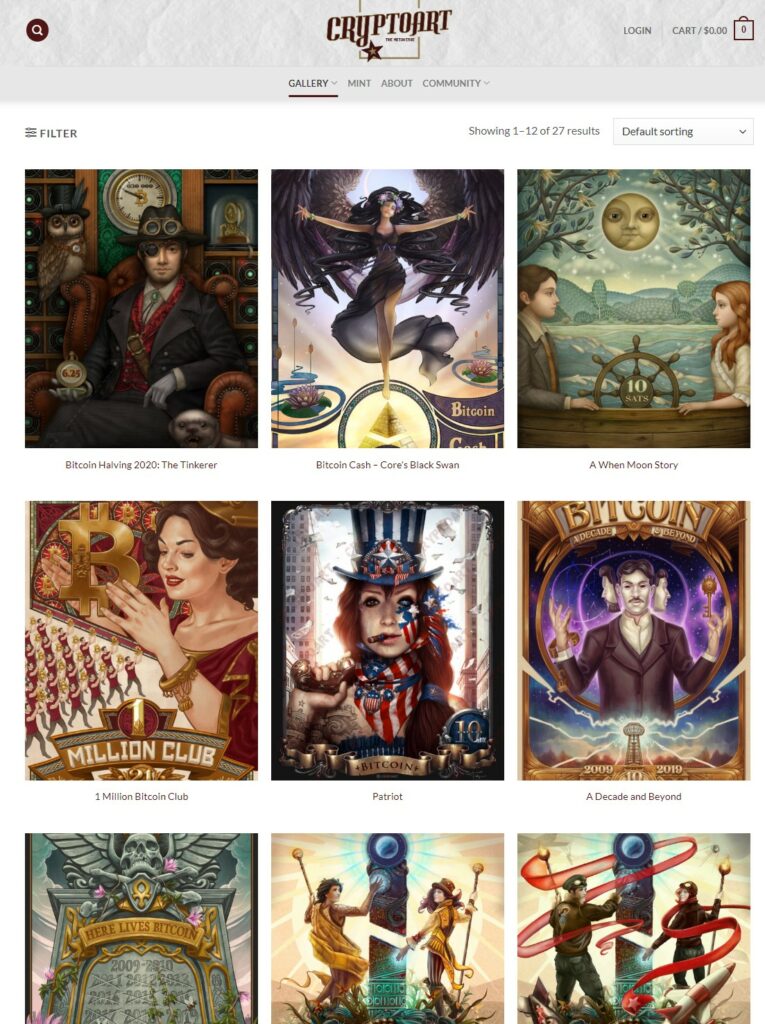Tap the CryptoArt logo to go home

click(388, 31)
